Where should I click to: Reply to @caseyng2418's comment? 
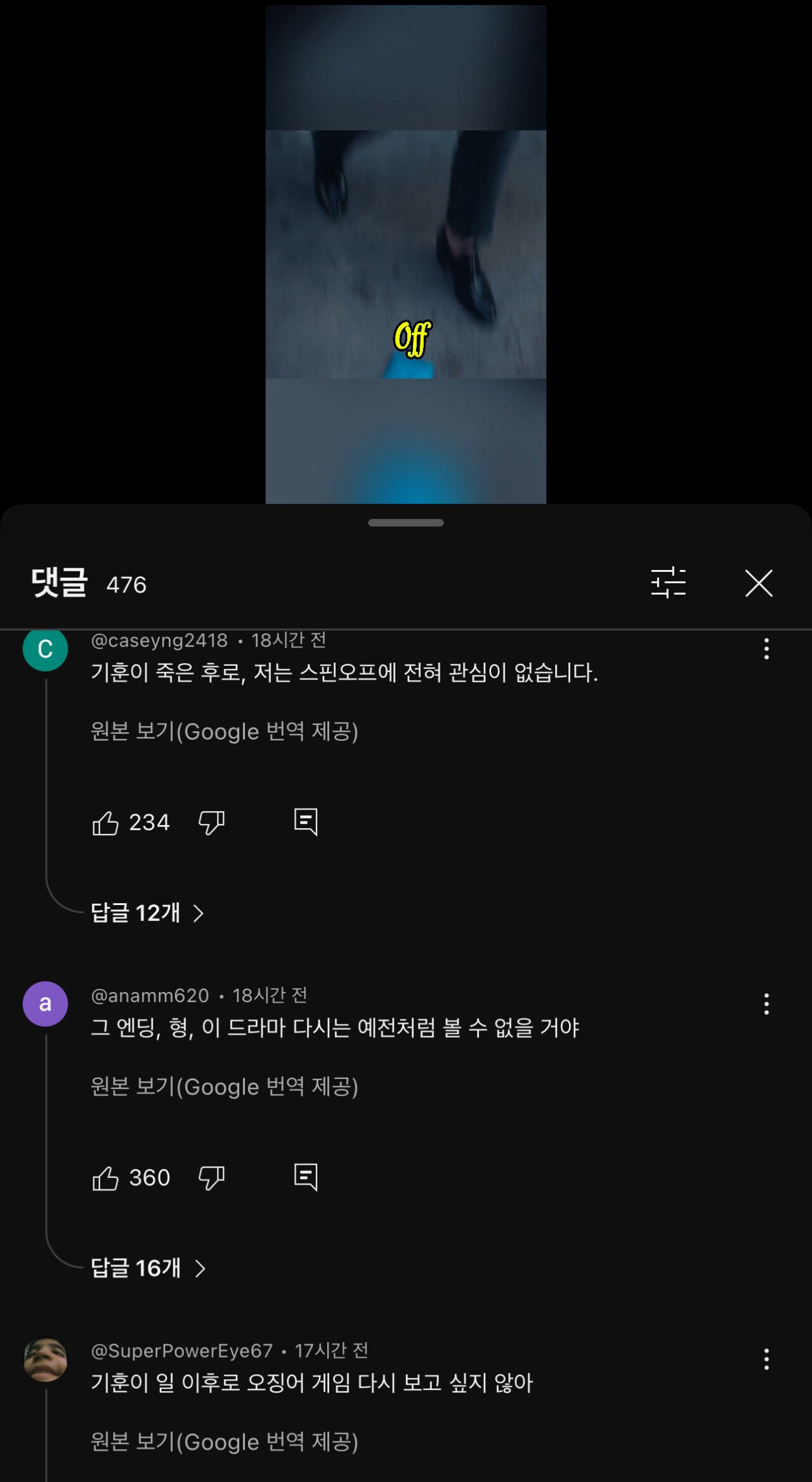[306, 823]
